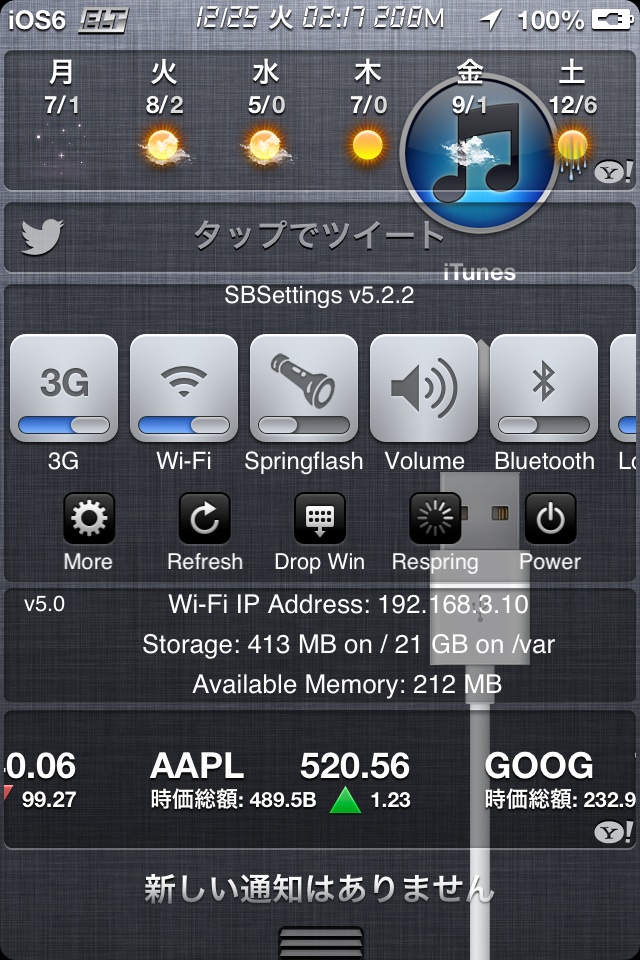Open the Power options
640x960 pixels.
pos(550,520)
